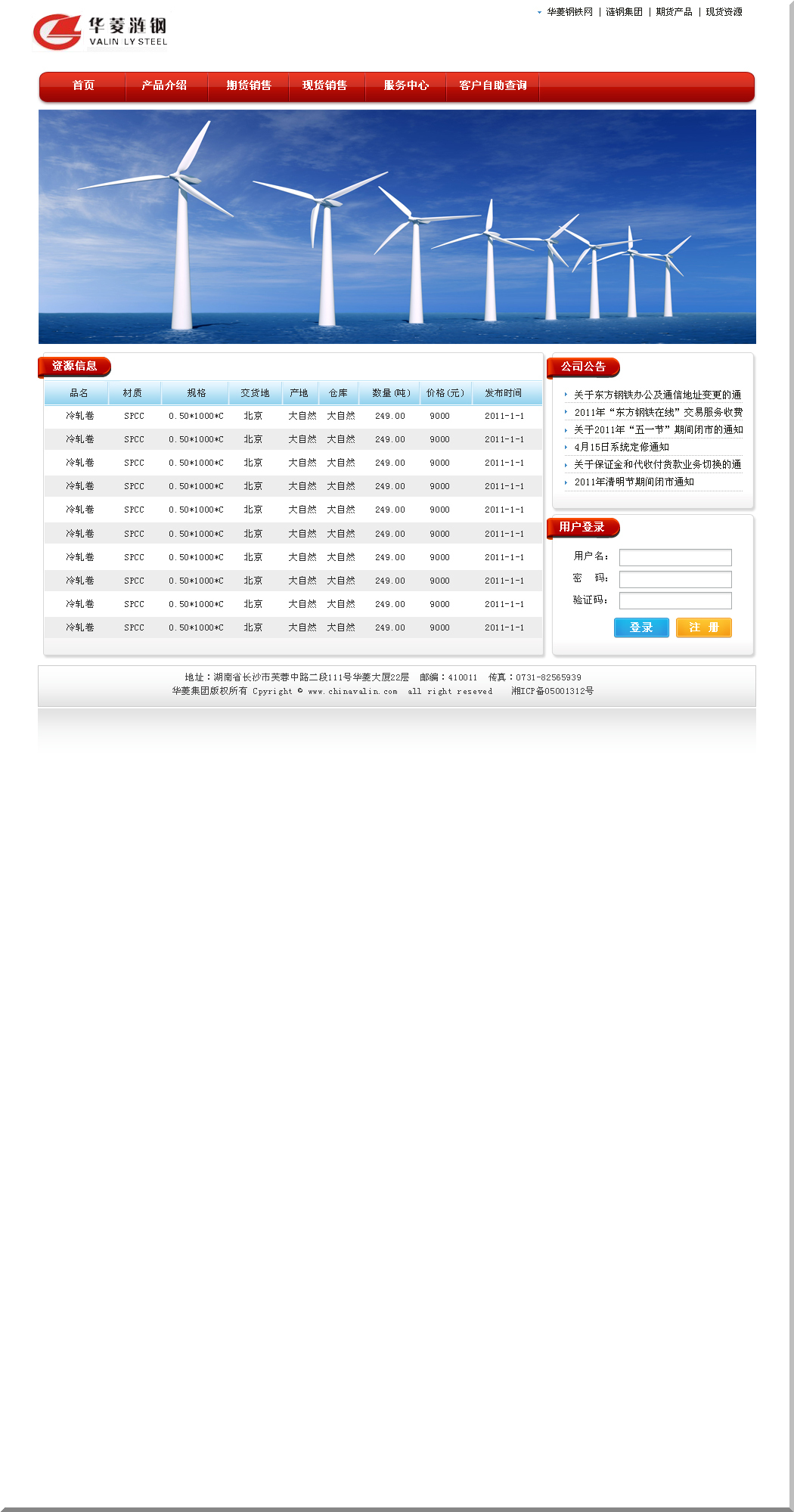Tap the blue 登录 button
This screenshot has width=794, height=1512.
pos(641,627)
